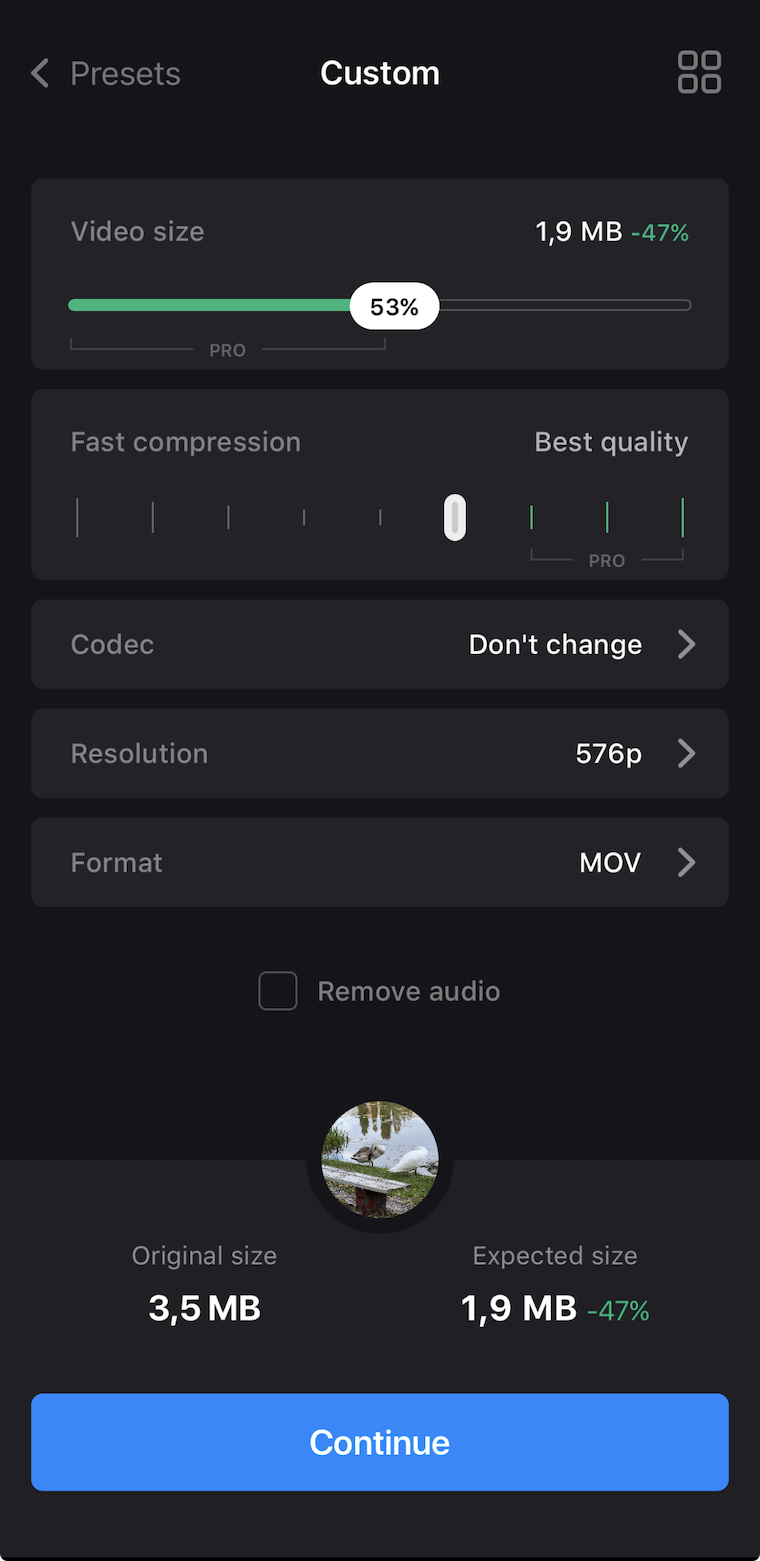Tap the back chevron beside Presets
Viewport: 760px width, 1561px height.
coord(38,72)
